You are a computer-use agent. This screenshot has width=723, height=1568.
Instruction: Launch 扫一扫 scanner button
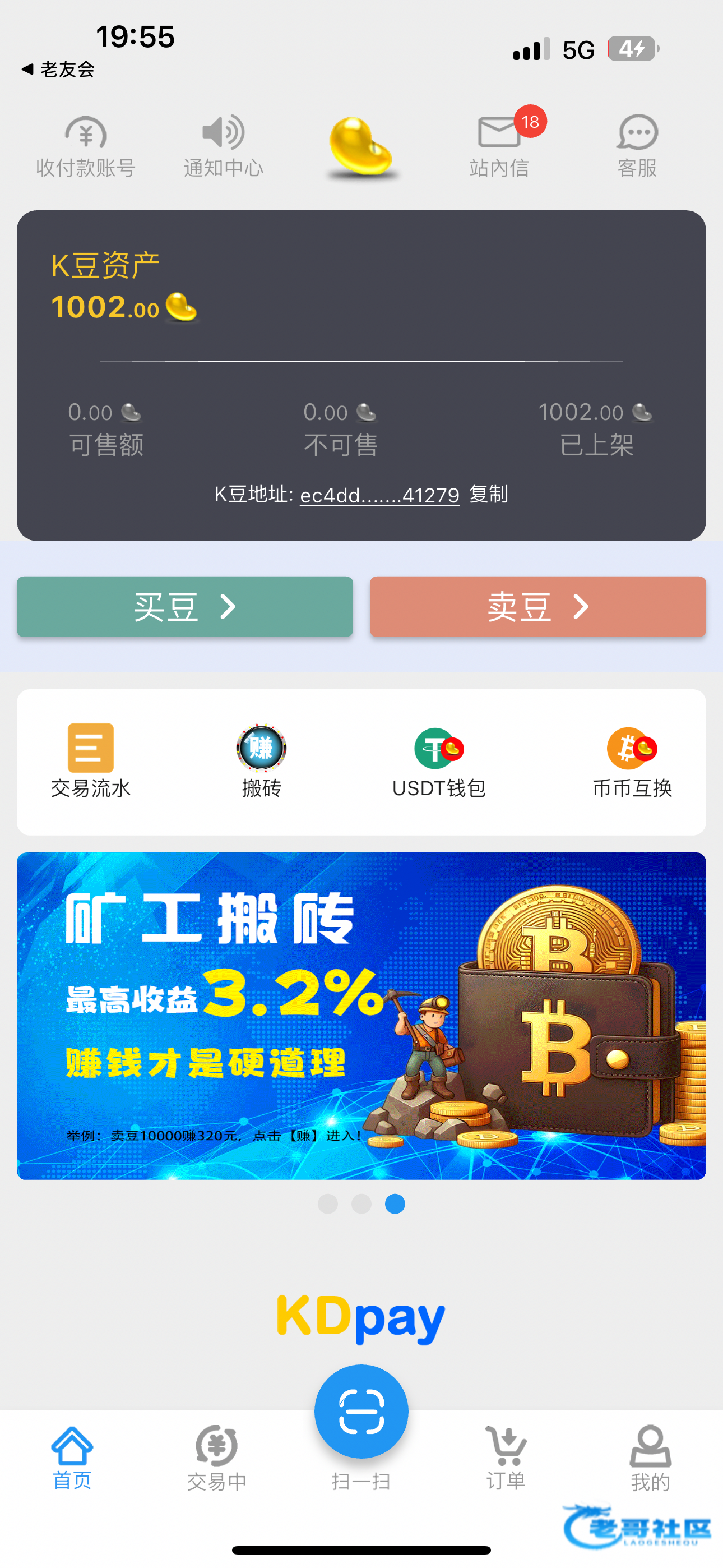pos(361,1412)
